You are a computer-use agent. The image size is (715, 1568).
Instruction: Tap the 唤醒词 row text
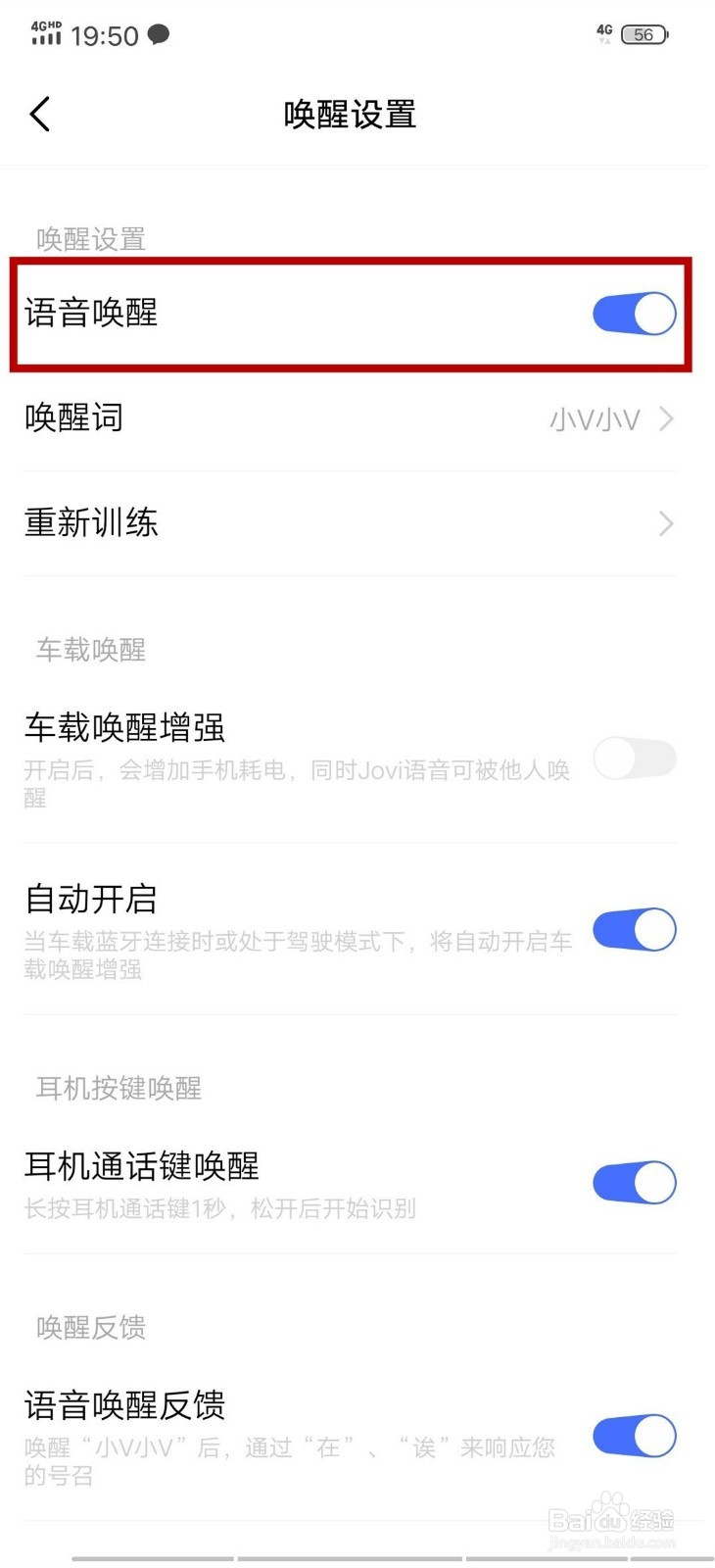pos(73,418)
